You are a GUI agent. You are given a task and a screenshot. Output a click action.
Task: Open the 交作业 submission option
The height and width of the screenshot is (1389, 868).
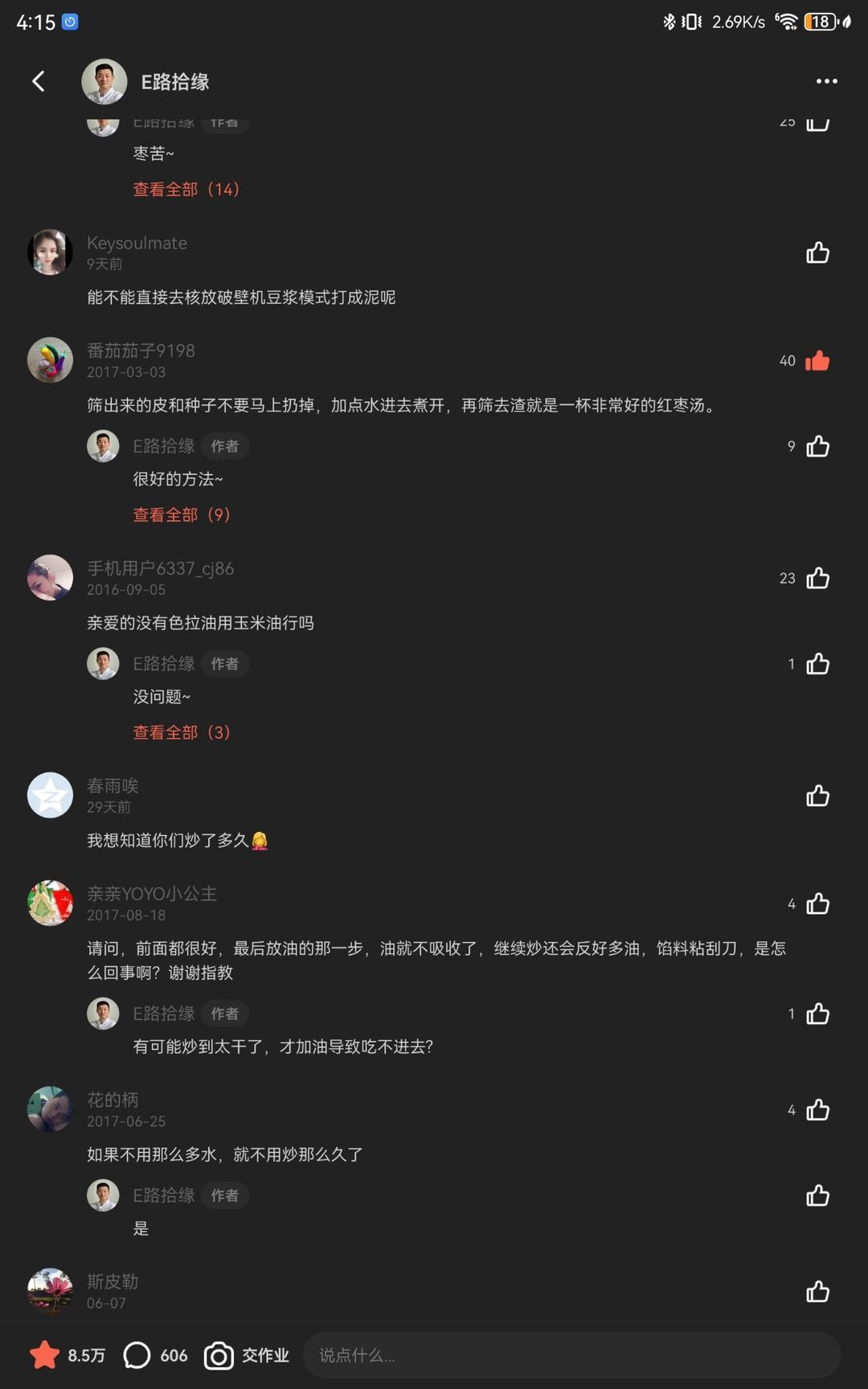[265, 1354]
